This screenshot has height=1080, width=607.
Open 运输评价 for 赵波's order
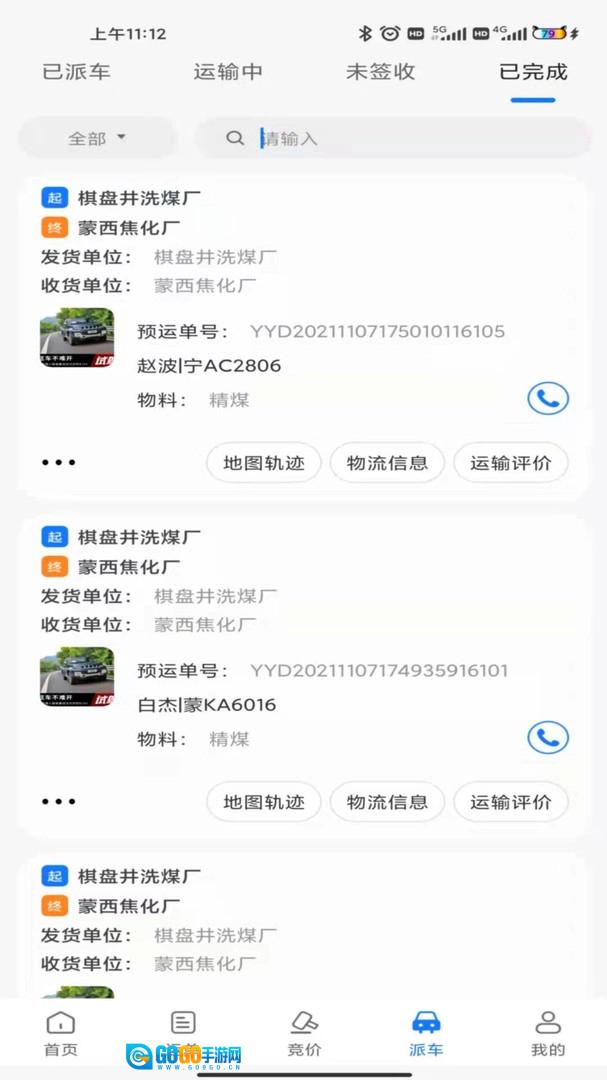tap(511, 463)
